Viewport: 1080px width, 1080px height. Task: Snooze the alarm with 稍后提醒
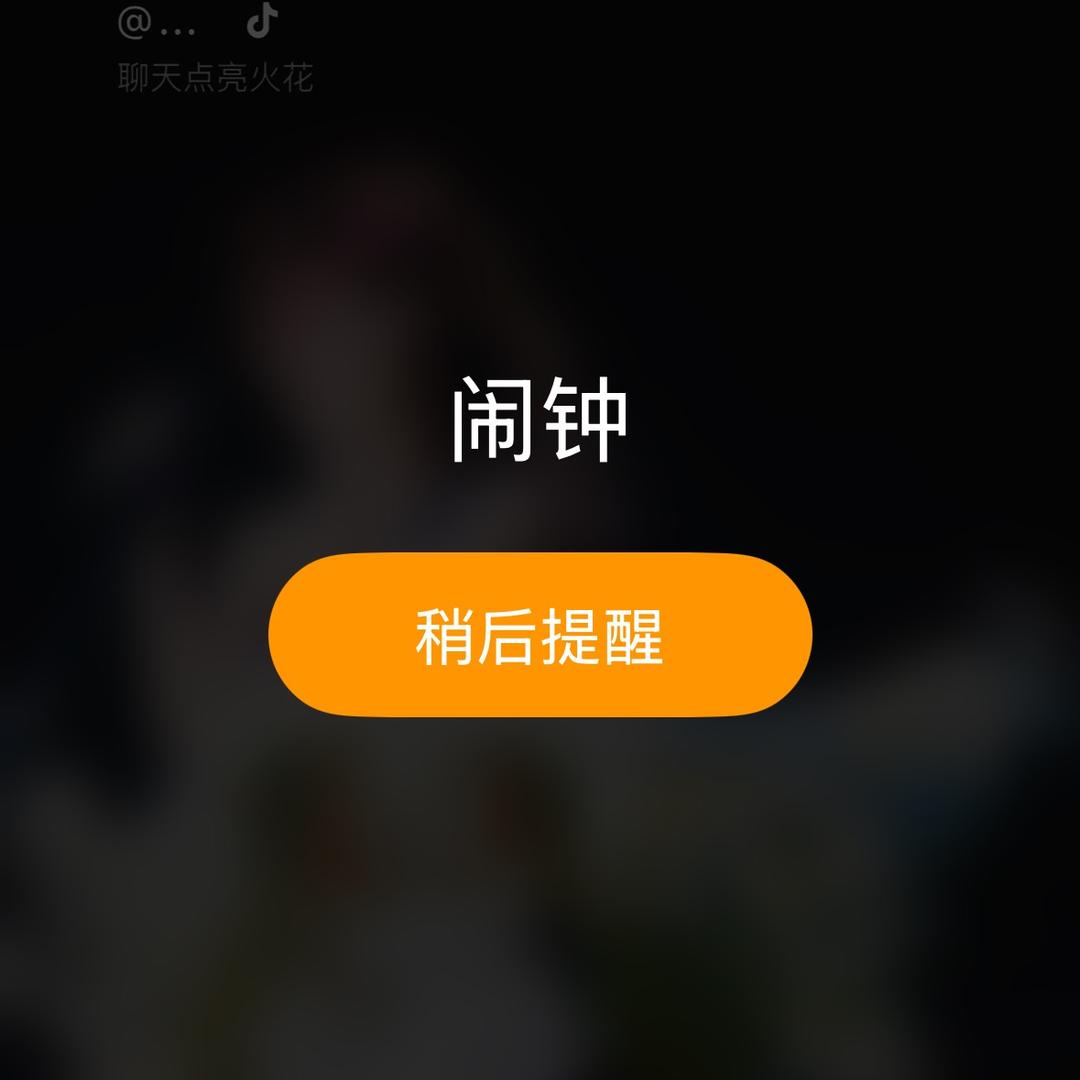(x=540, y=634)
